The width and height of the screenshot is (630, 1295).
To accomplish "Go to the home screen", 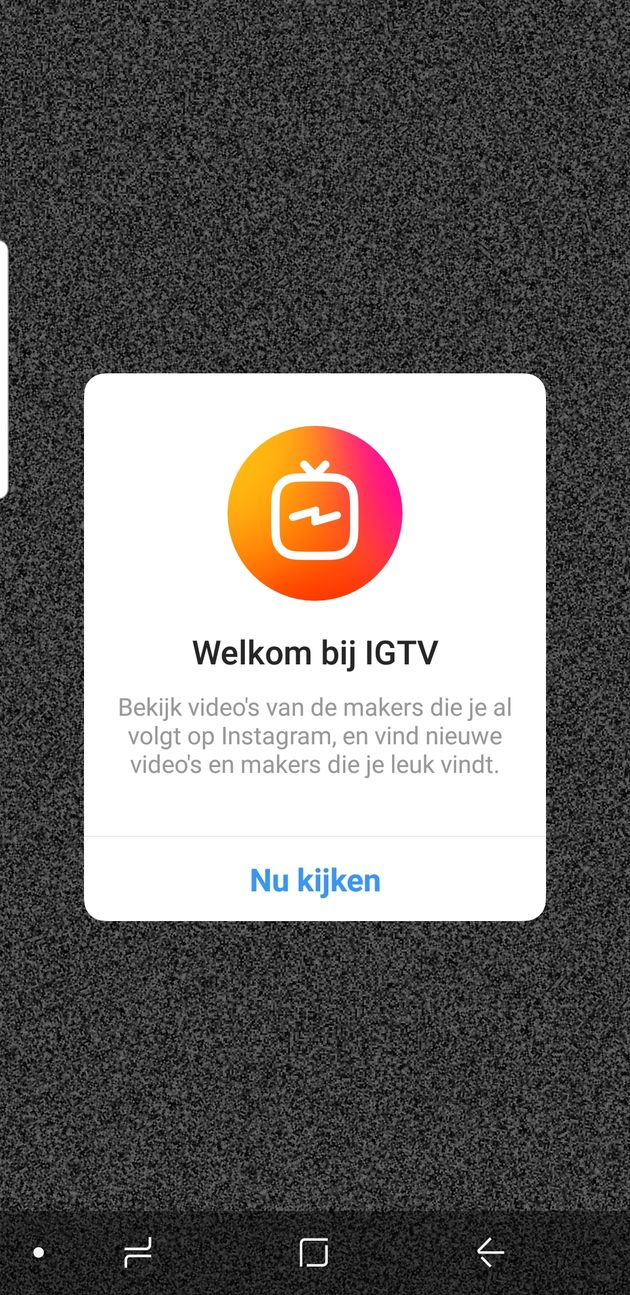I will [x=314, y=1252].
